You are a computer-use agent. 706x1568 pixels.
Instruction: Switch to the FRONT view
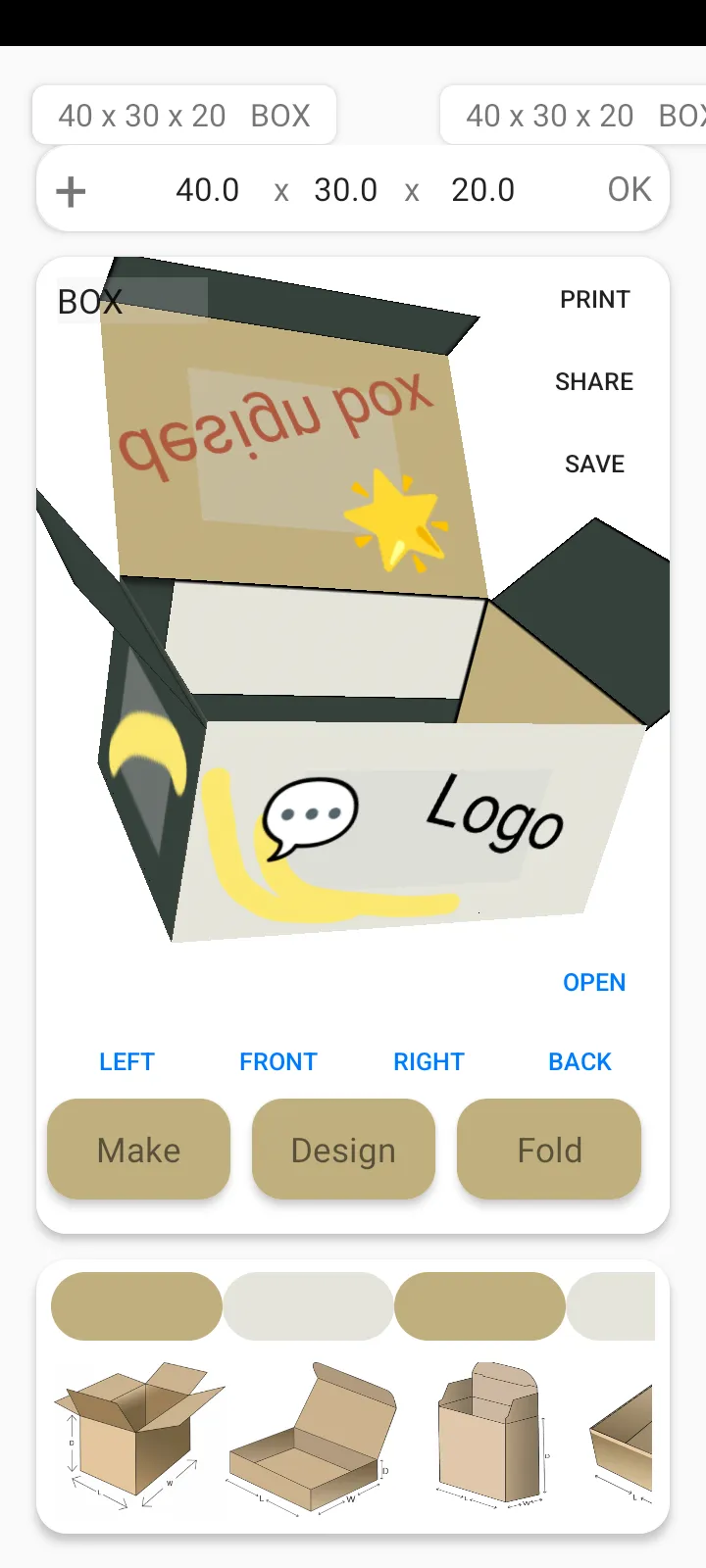coord(278,1062)
